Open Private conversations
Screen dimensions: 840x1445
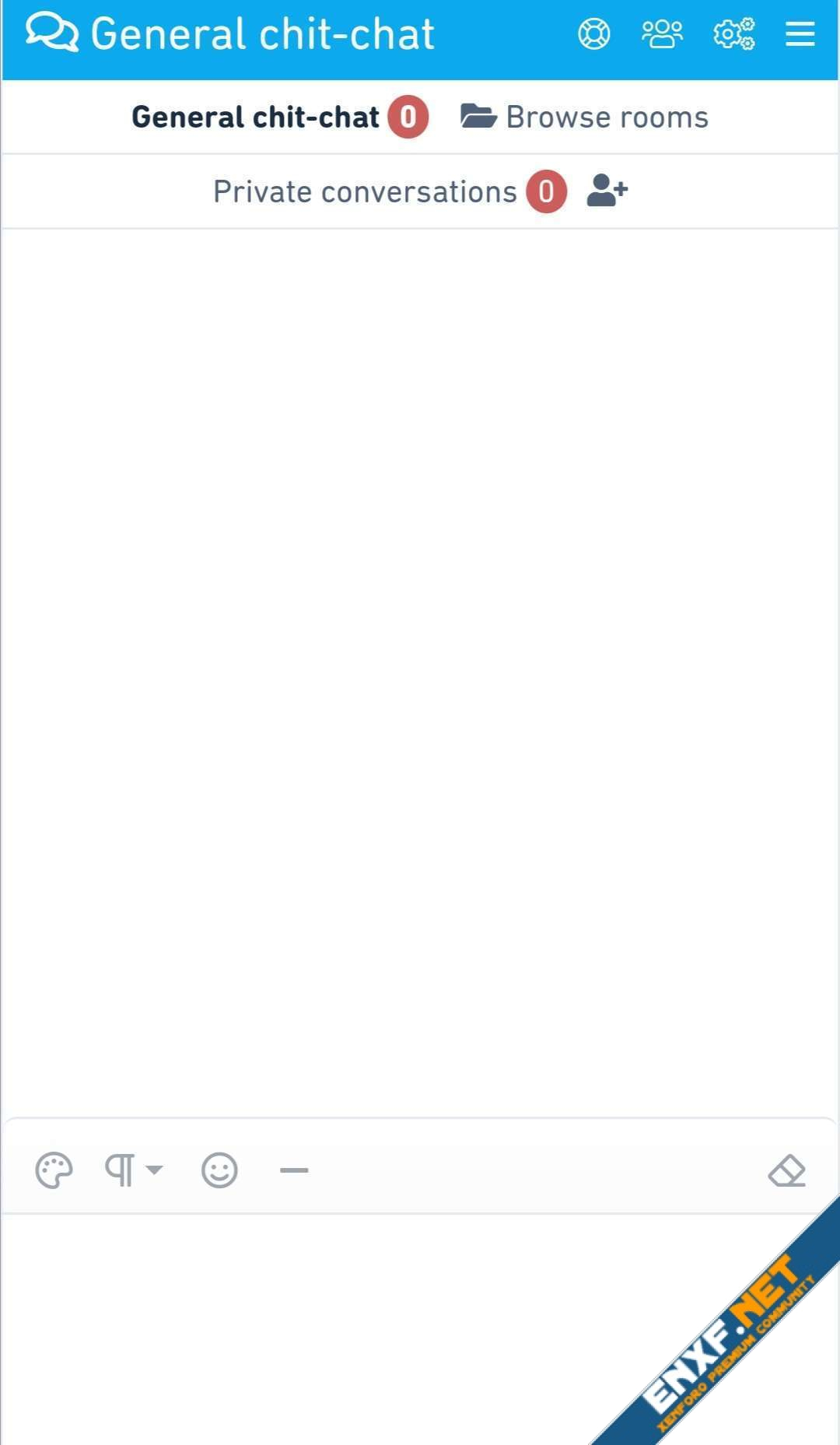[365, 192]
